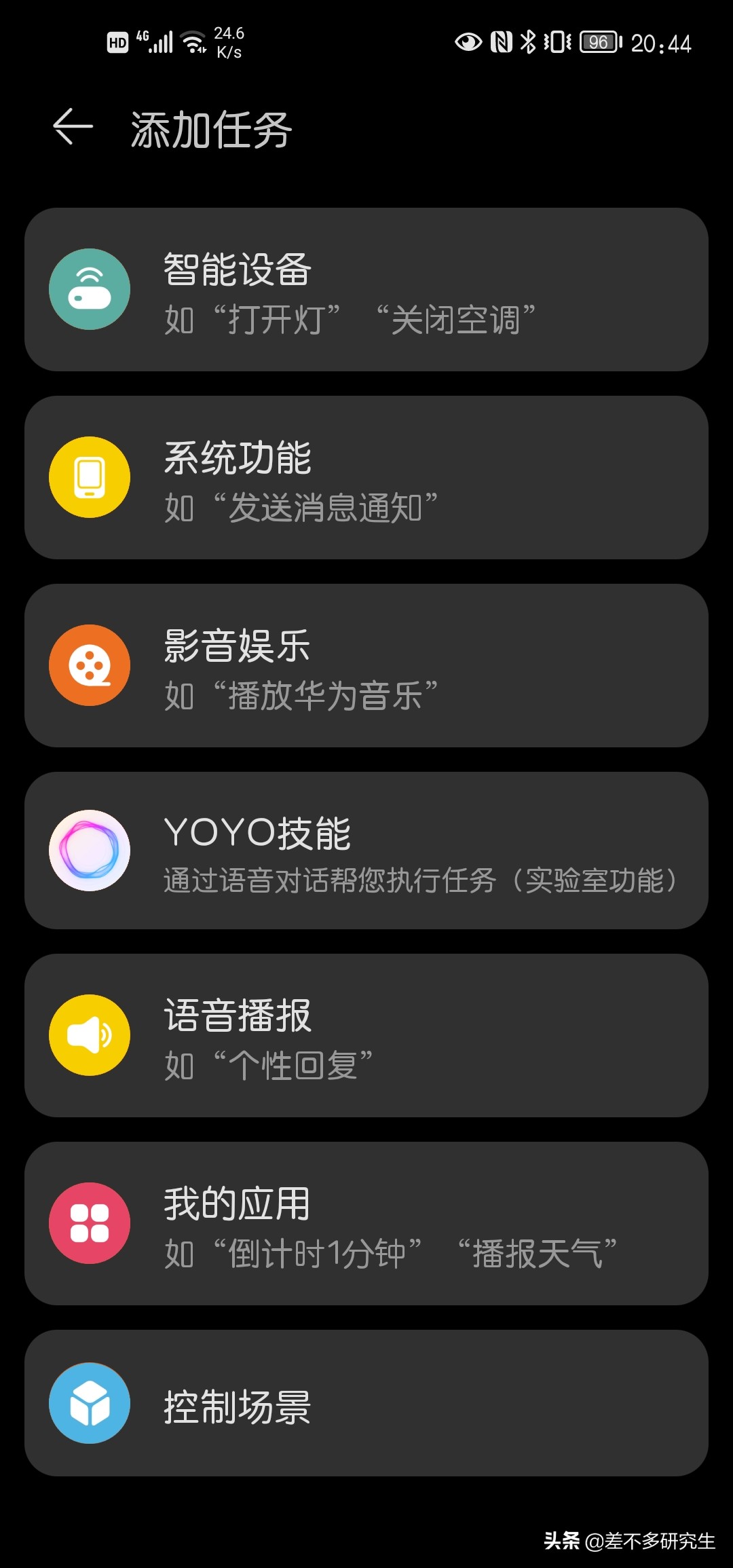
Task: Tap the 控制场景 blue cube icon
Action: (90, 1404)
